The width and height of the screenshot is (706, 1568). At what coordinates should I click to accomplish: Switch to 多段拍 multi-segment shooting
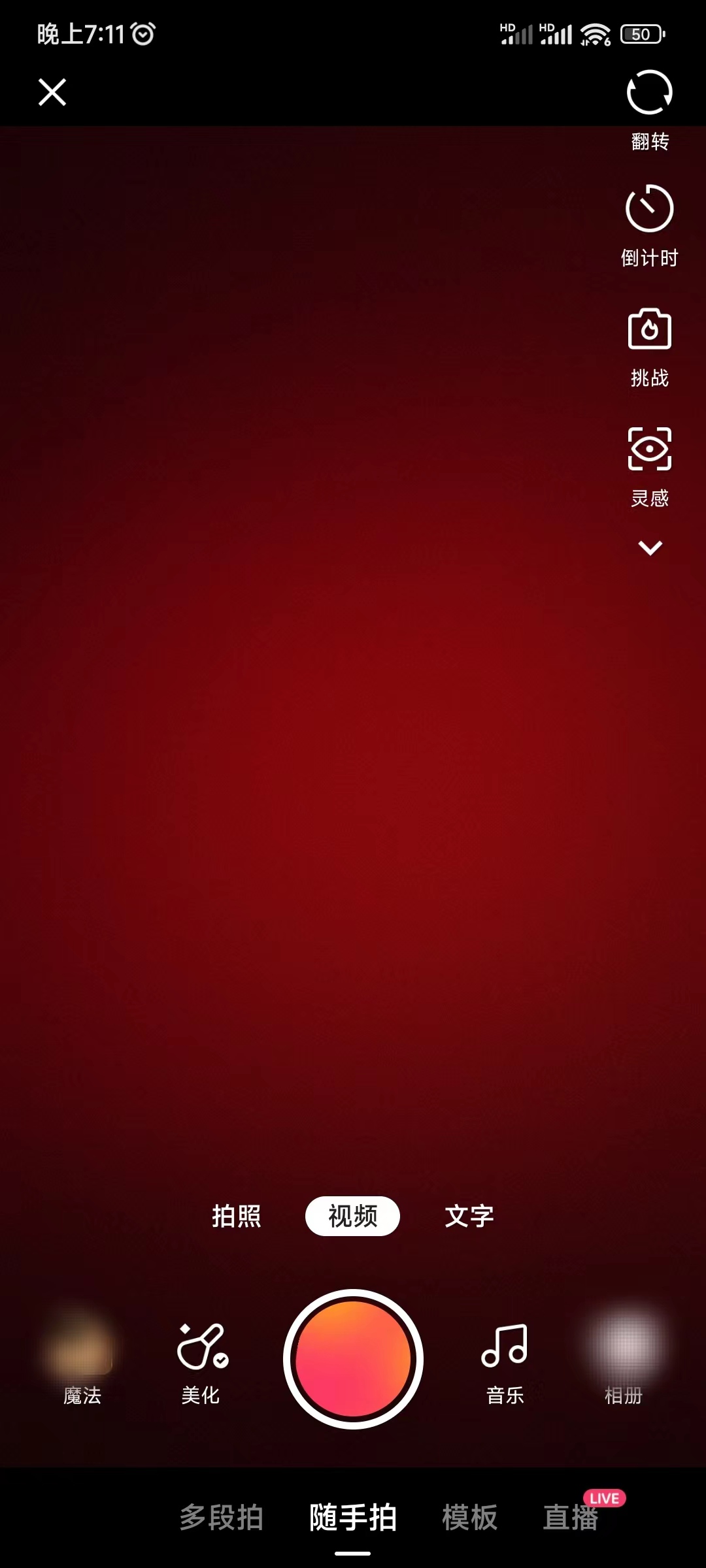(x=221, y=1518)
